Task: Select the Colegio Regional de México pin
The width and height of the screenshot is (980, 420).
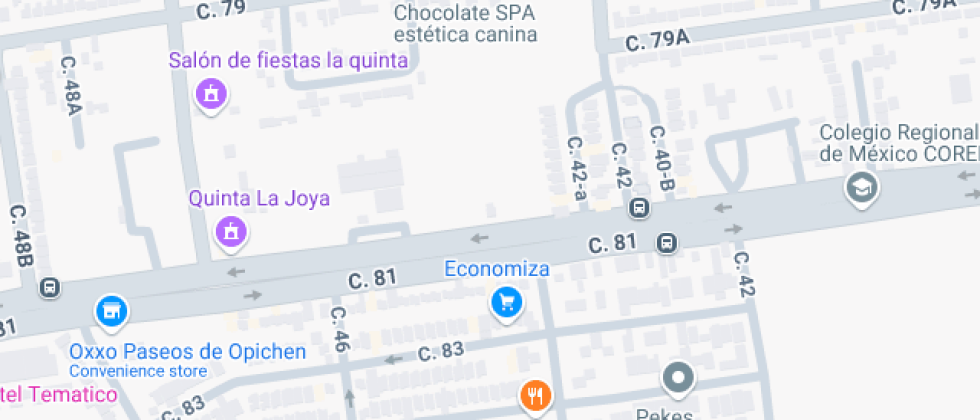Action: coord(860,186)
